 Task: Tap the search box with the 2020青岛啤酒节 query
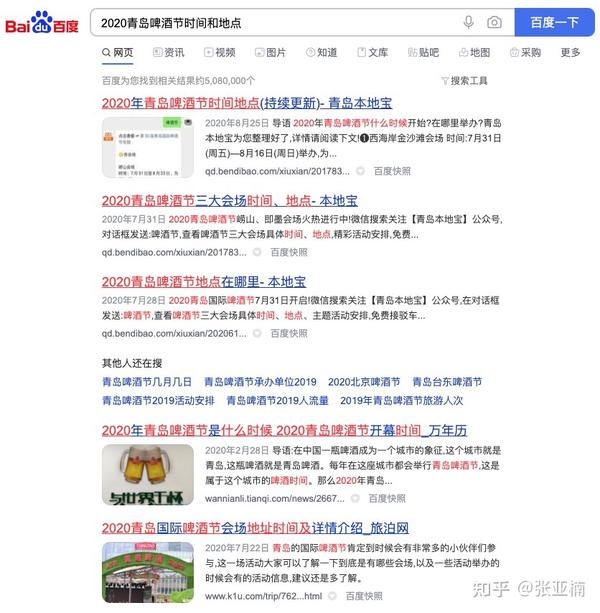(270, 22)
